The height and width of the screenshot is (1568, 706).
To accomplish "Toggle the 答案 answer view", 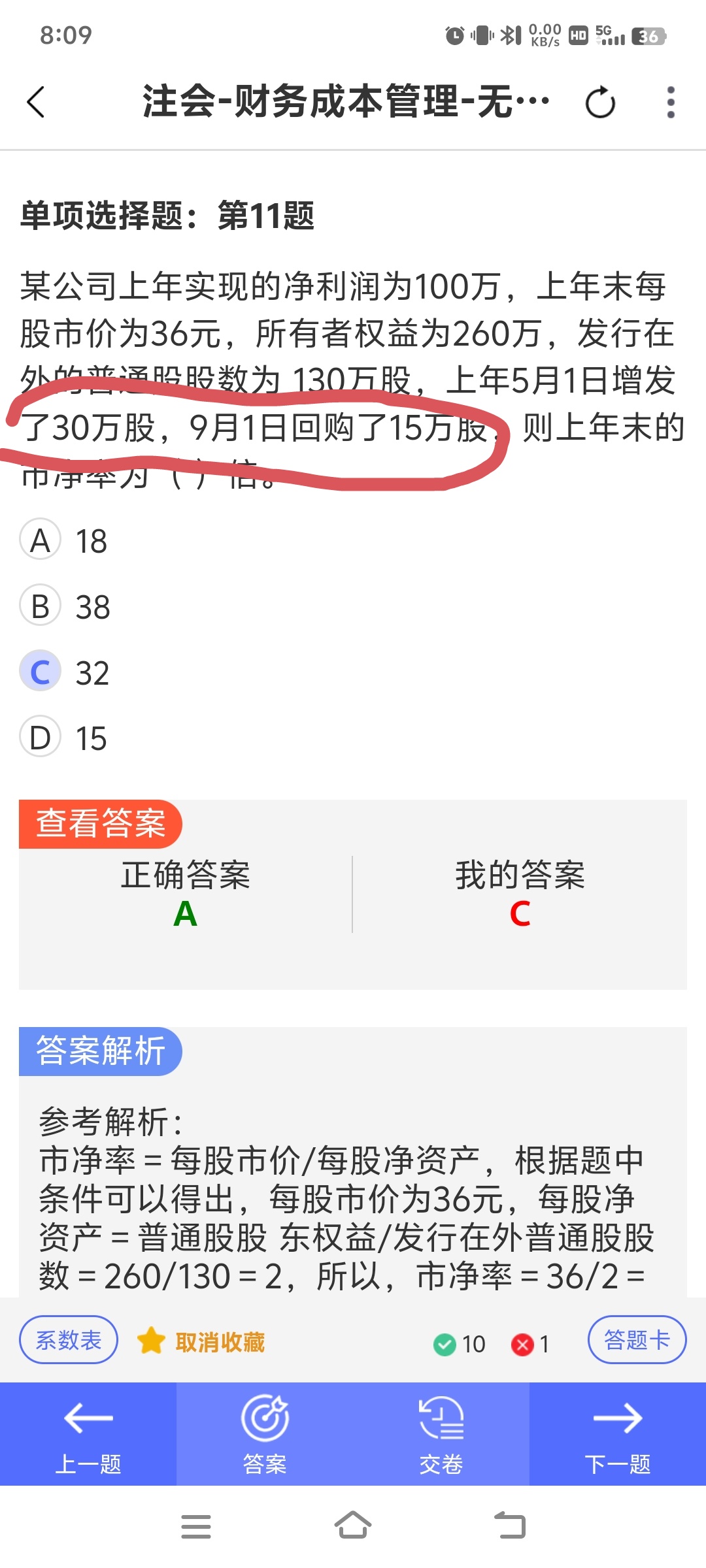I will coord(265,1435).
